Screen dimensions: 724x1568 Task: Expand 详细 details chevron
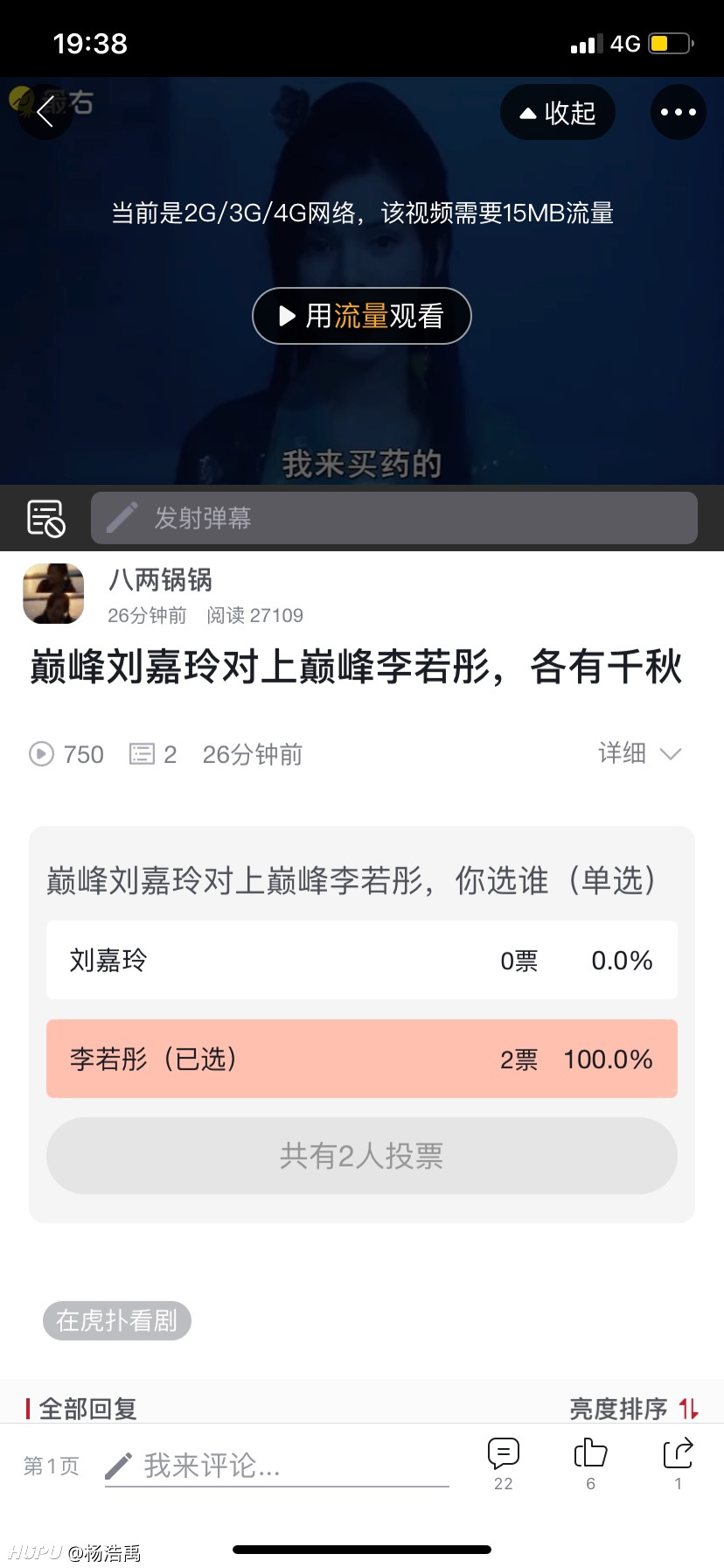pyautogui.click(x=640, y=753)
